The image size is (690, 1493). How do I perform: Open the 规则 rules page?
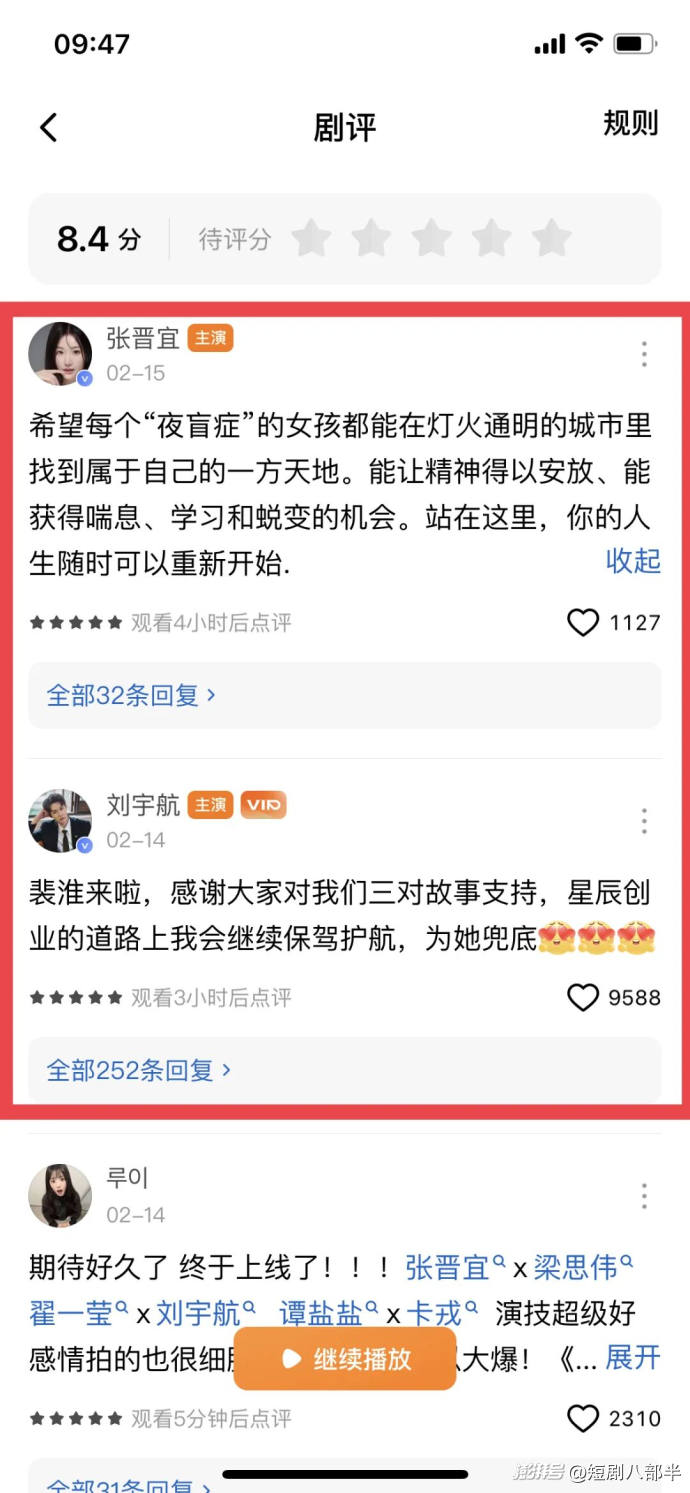click(630, 124)
